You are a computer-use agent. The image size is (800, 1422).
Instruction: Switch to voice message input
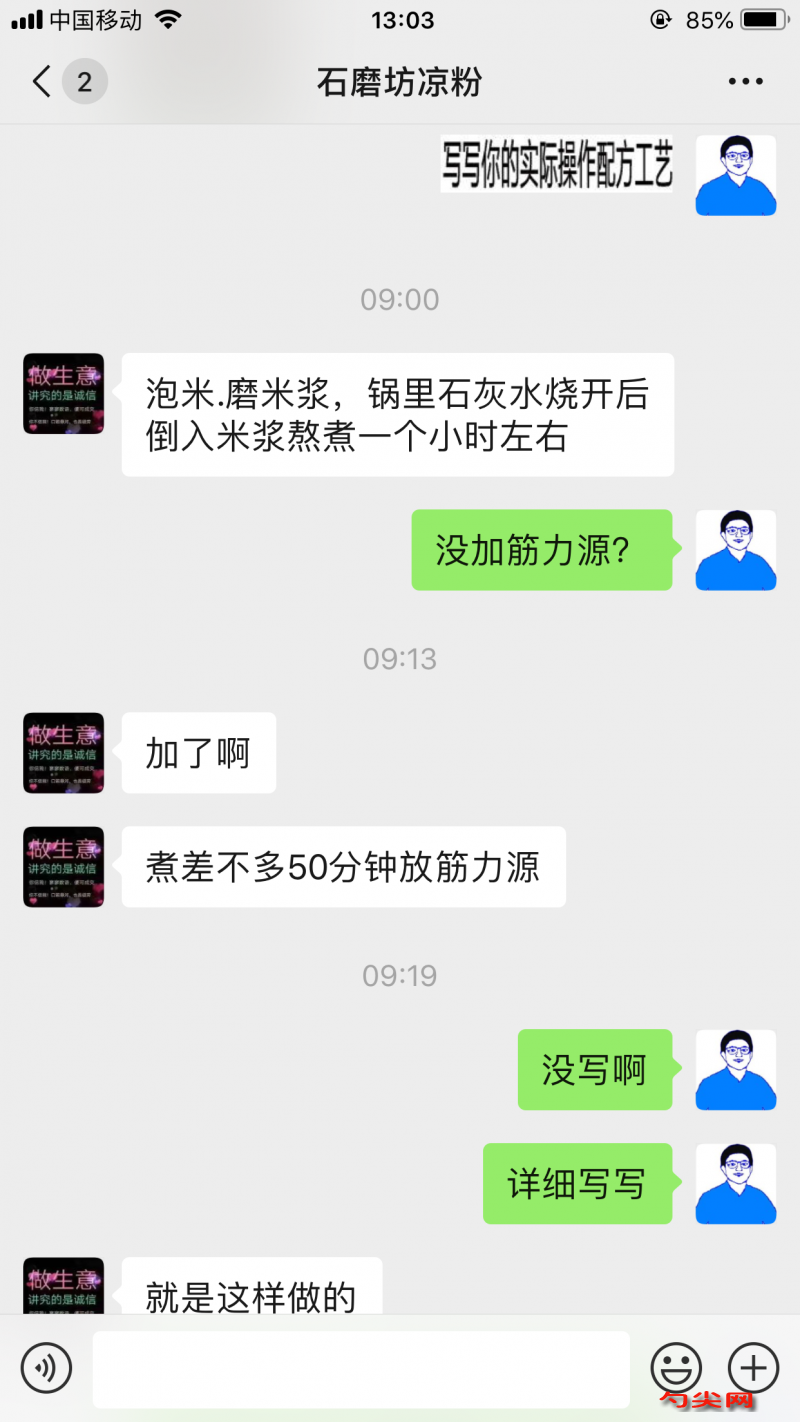[47, 1368]
